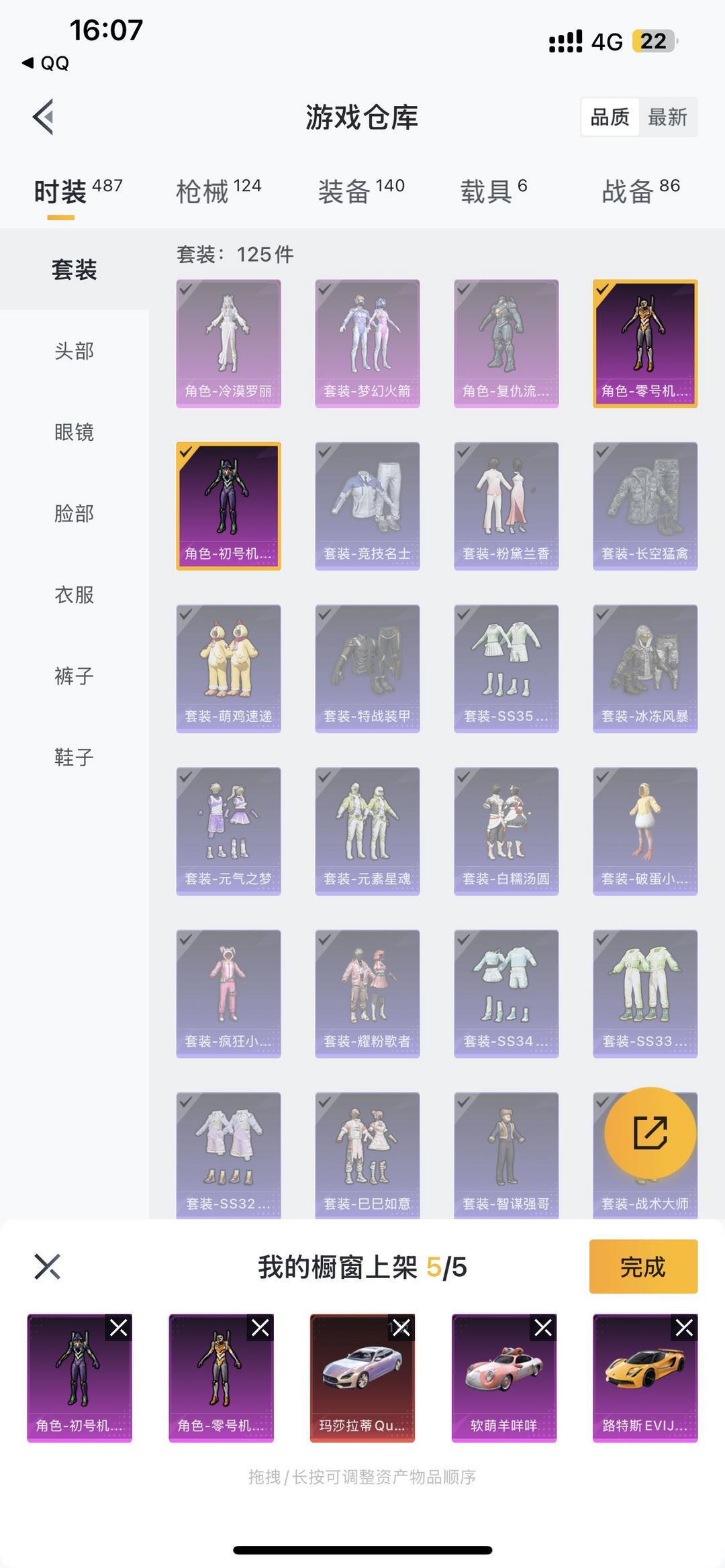Image resolution: width=725 pixels, height=1568 pixels.
Task: Close the 我的橱窗上架 panel
Action: [x=48, y=1269]
